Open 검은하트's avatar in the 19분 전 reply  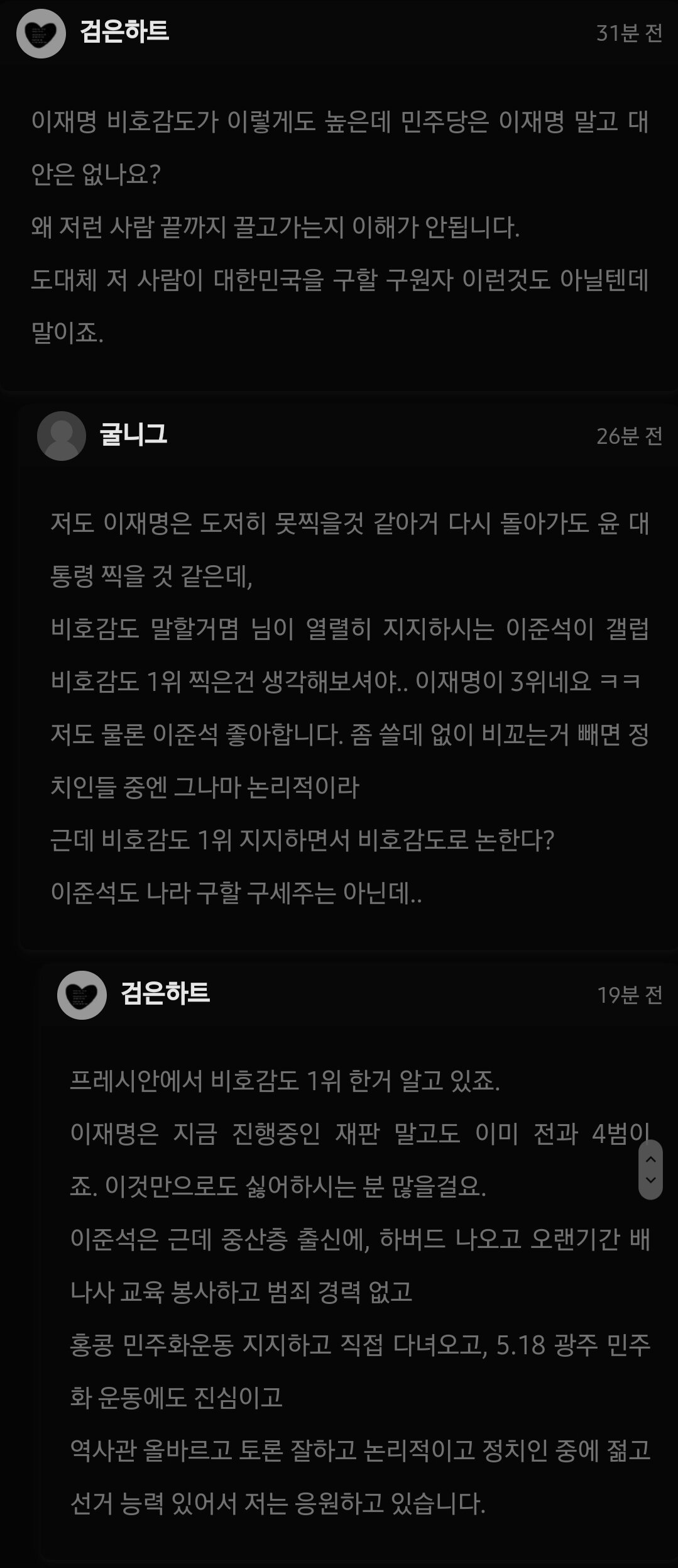[x=82, y=995]
